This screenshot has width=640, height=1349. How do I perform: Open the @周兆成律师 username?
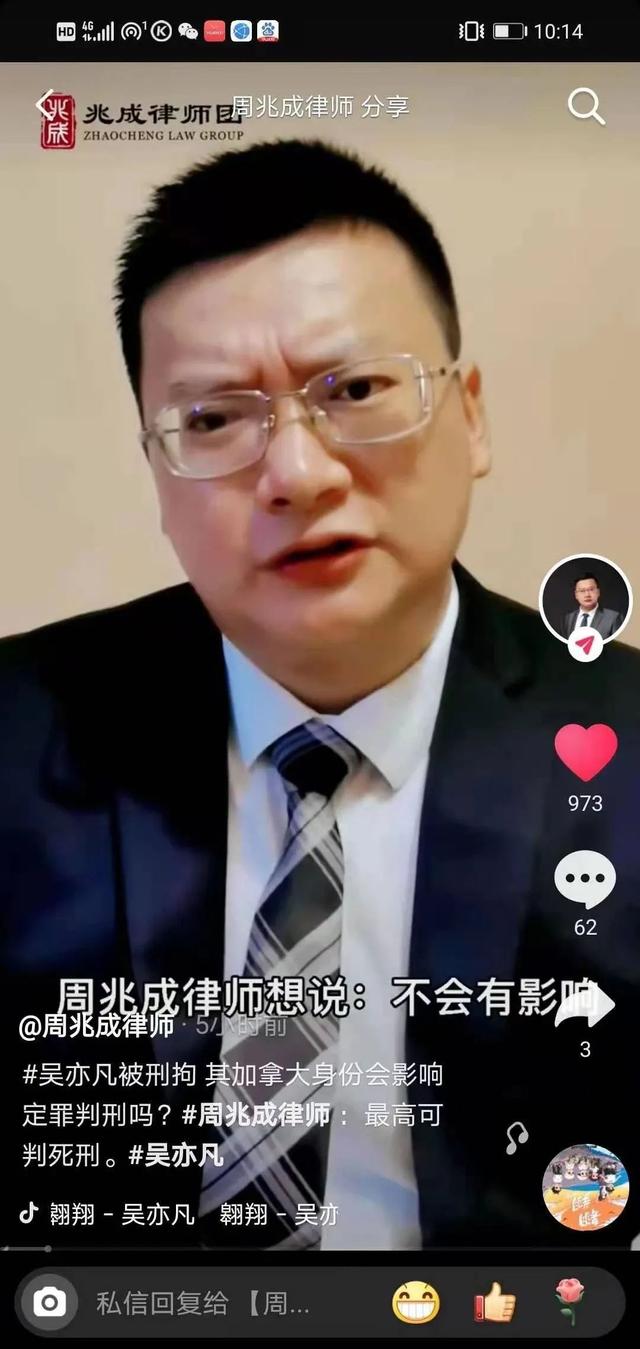click(97, 1026)
